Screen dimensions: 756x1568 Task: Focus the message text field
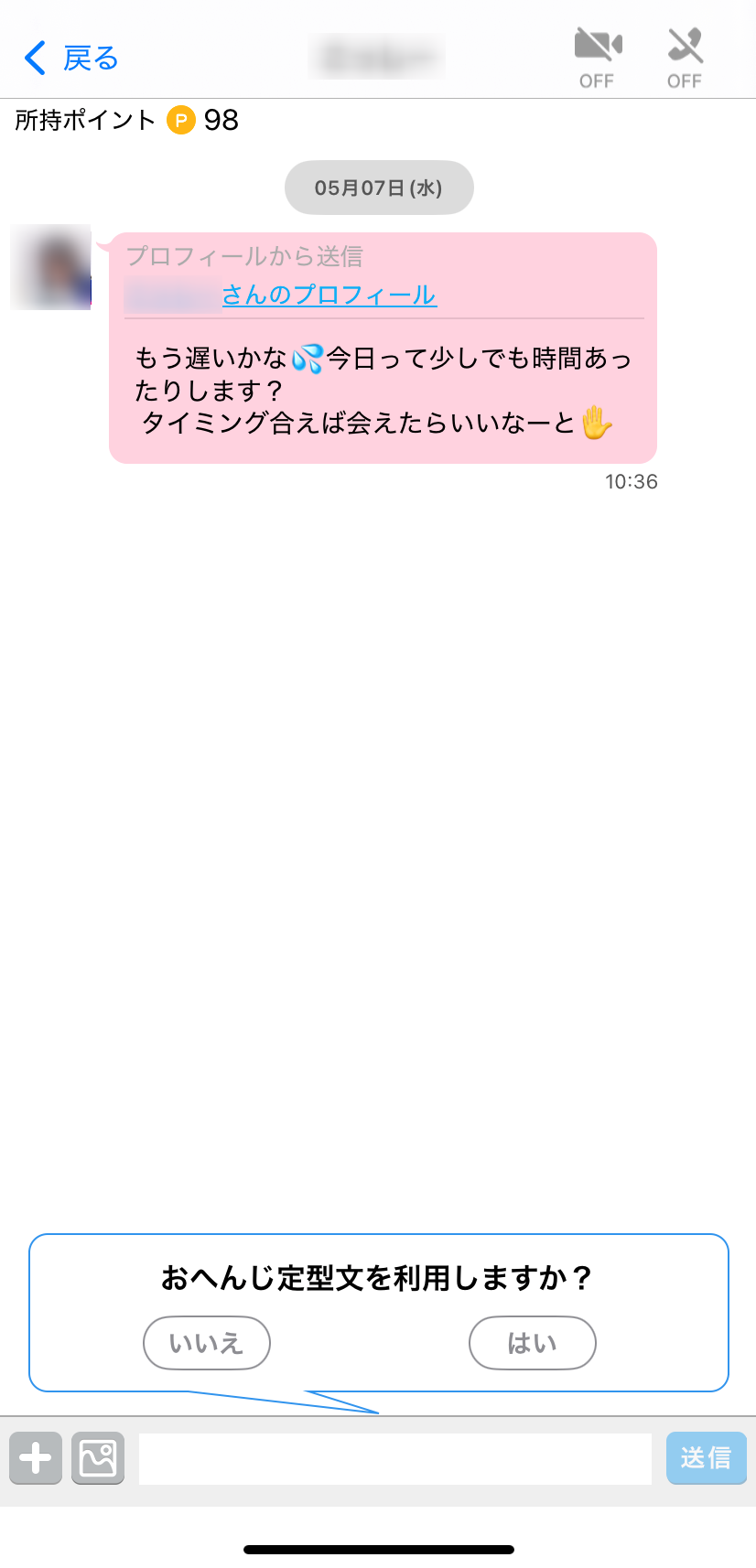[394, 1458]
